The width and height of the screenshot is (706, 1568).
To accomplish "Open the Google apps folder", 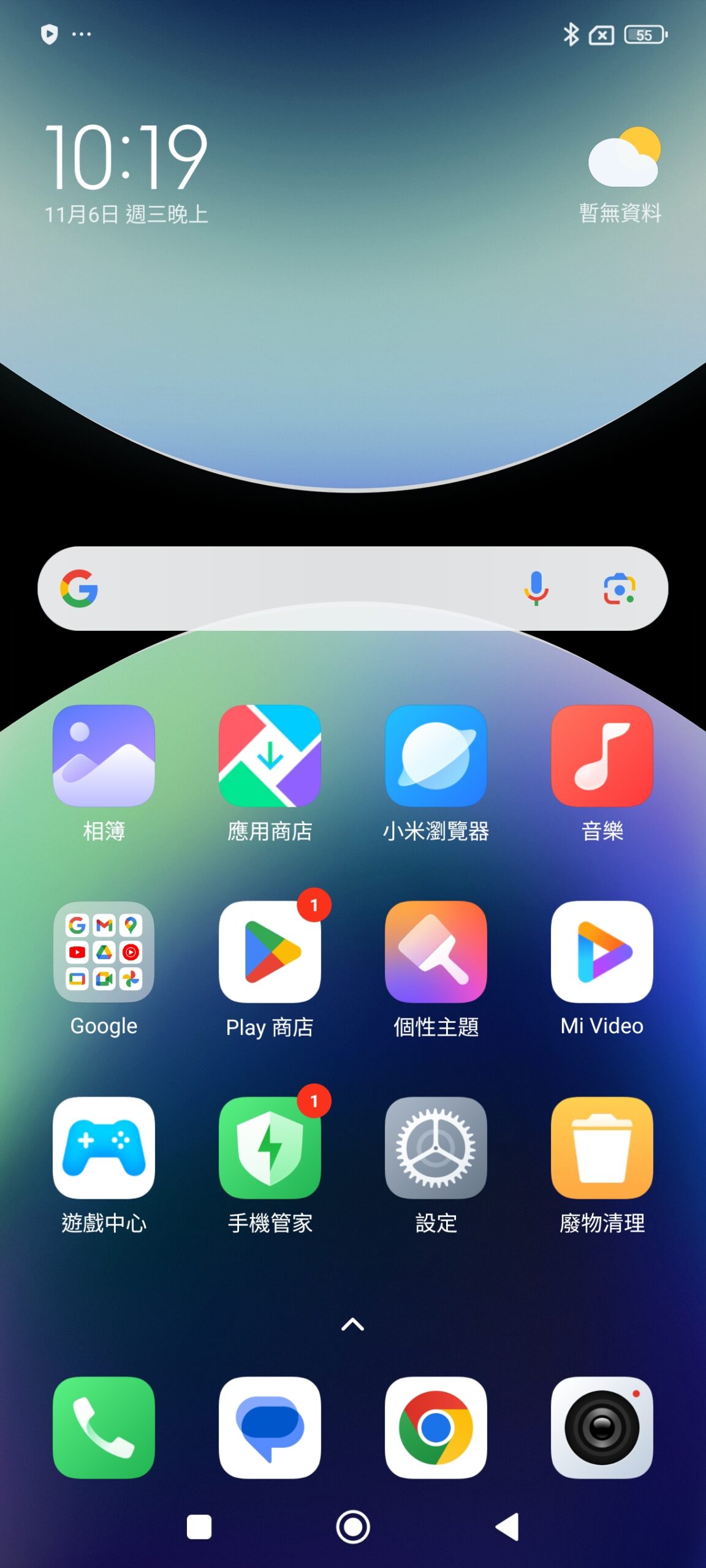I will click(x=104, y=951).
